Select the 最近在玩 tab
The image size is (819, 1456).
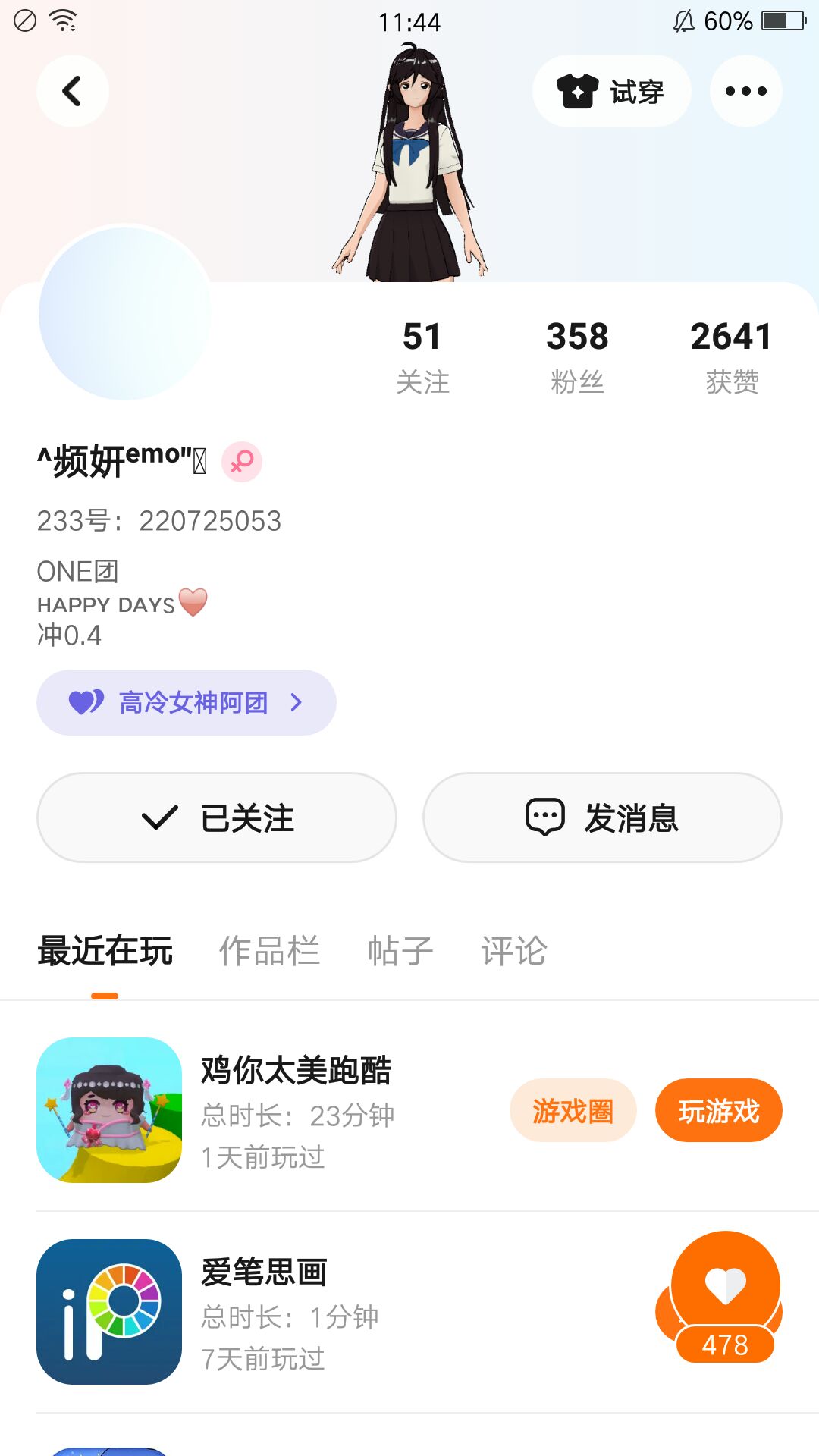105,951
